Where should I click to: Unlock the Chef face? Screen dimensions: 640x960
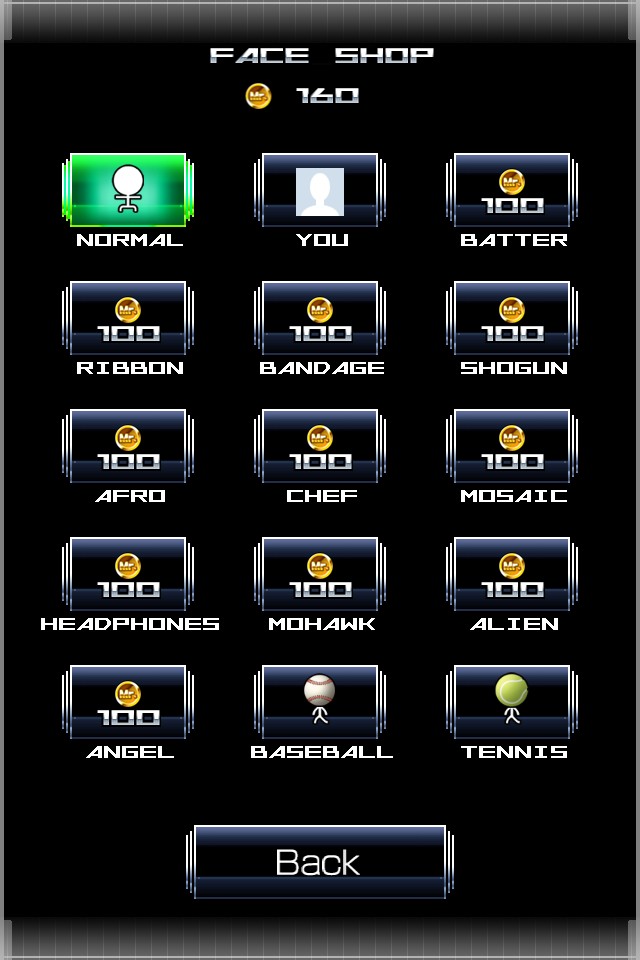320,446
